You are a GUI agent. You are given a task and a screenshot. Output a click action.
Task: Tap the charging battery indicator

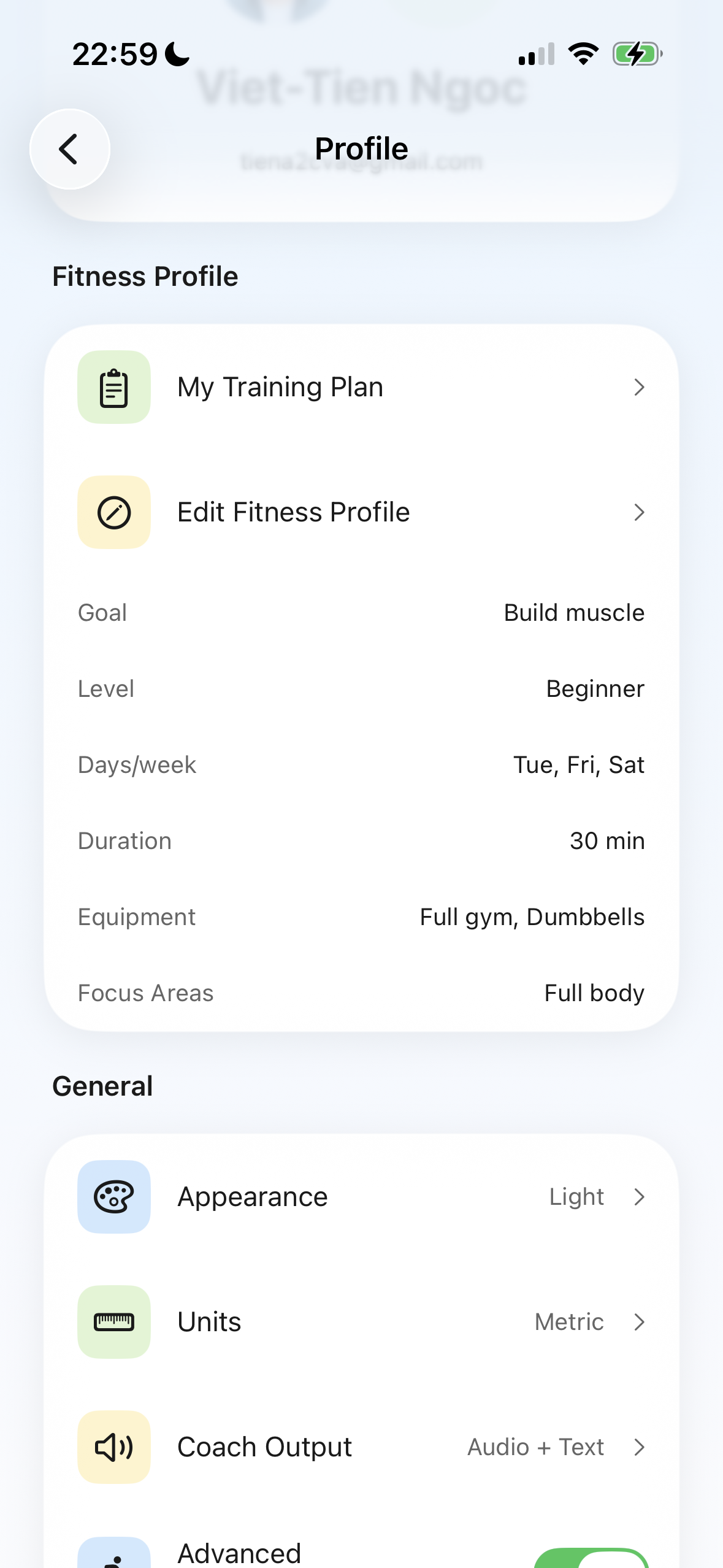coord(637,54)
